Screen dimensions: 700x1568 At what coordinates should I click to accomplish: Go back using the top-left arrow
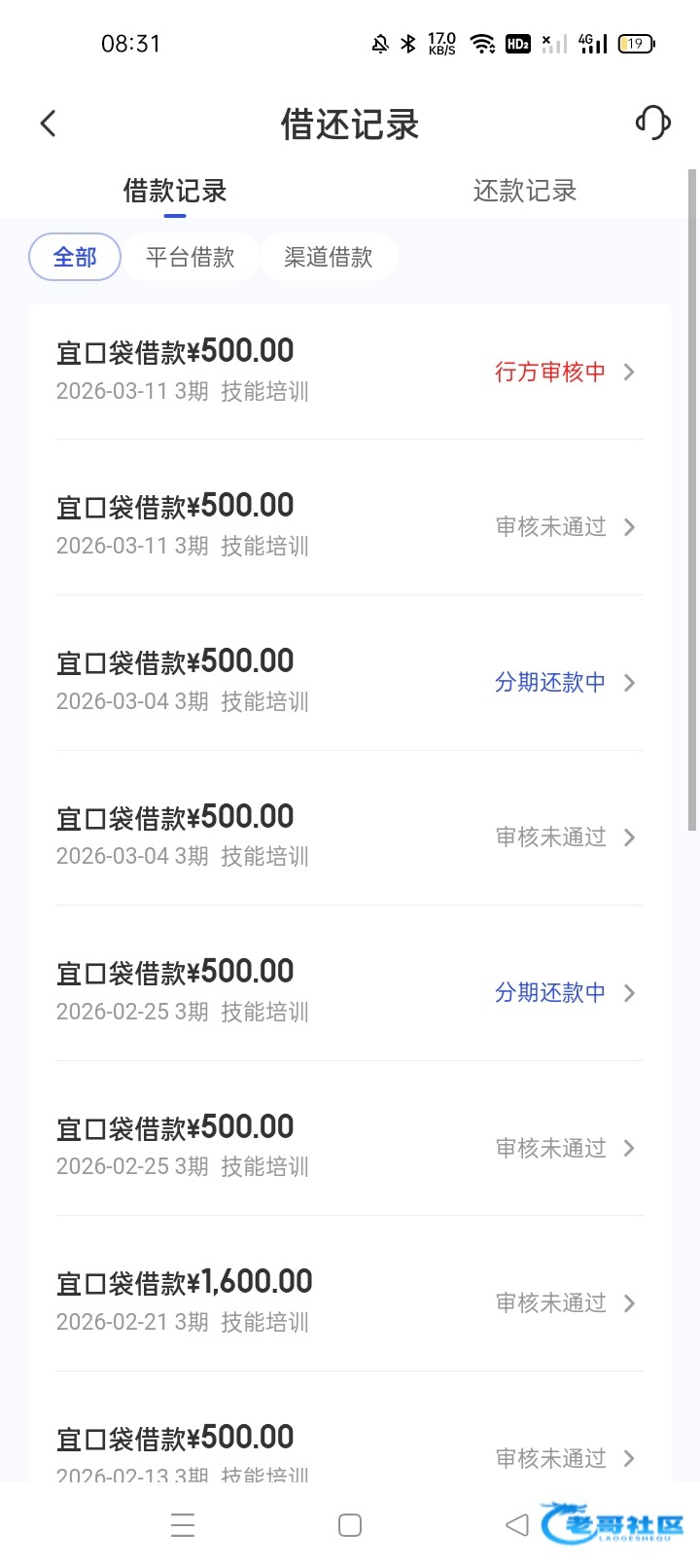point(49,124)
